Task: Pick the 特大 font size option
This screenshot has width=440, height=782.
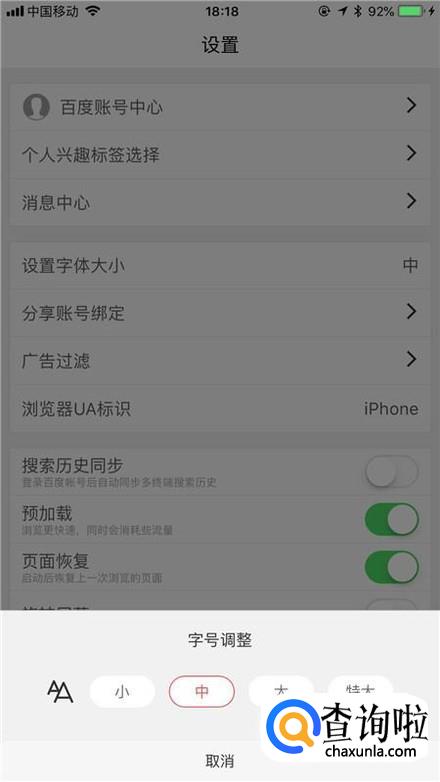Action: coord(360,689)
